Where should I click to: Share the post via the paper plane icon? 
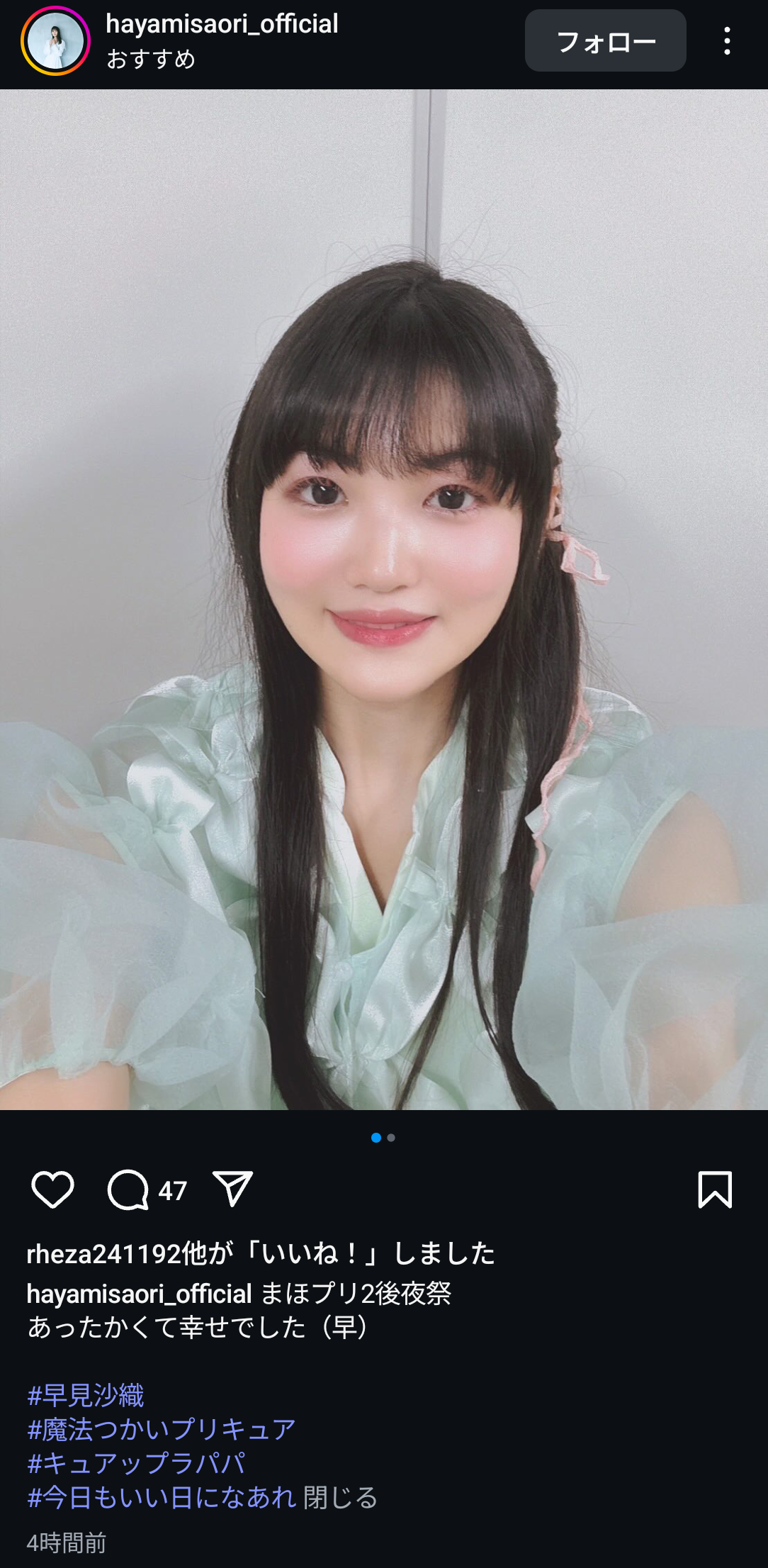[232, 1189]
